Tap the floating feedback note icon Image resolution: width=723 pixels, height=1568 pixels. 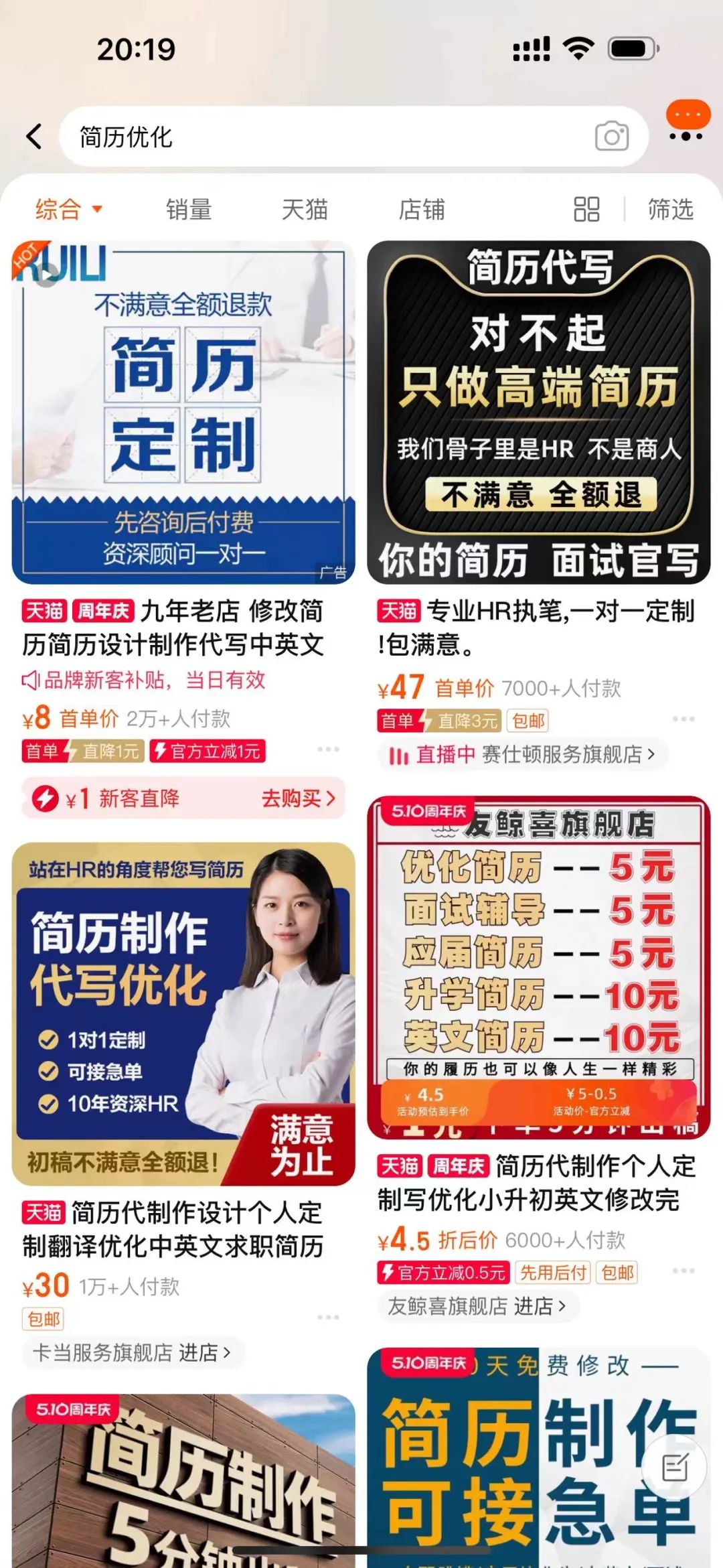coord(674,1468)
